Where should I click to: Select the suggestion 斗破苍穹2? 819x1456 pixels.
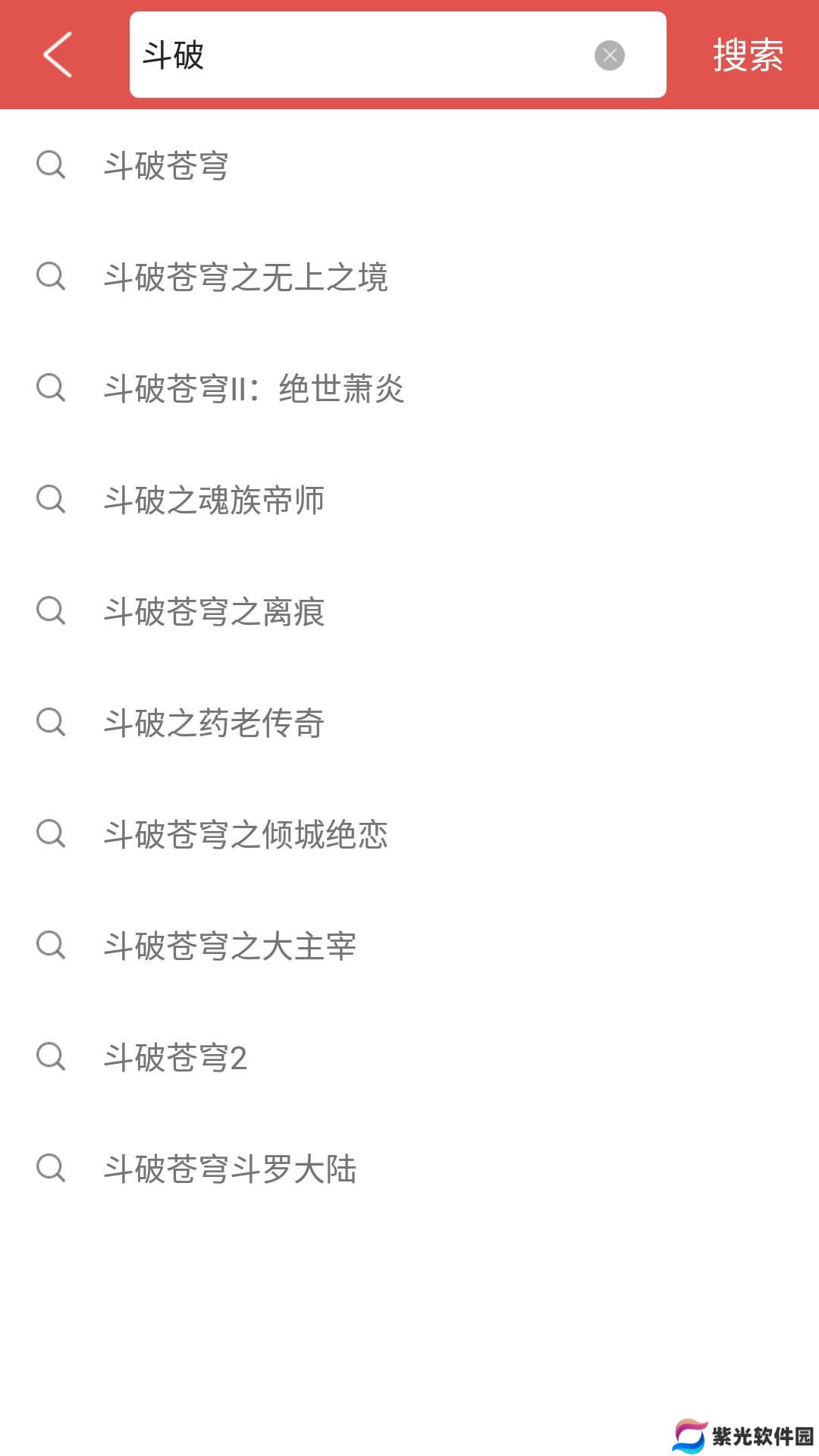(x=175, y=1057)
